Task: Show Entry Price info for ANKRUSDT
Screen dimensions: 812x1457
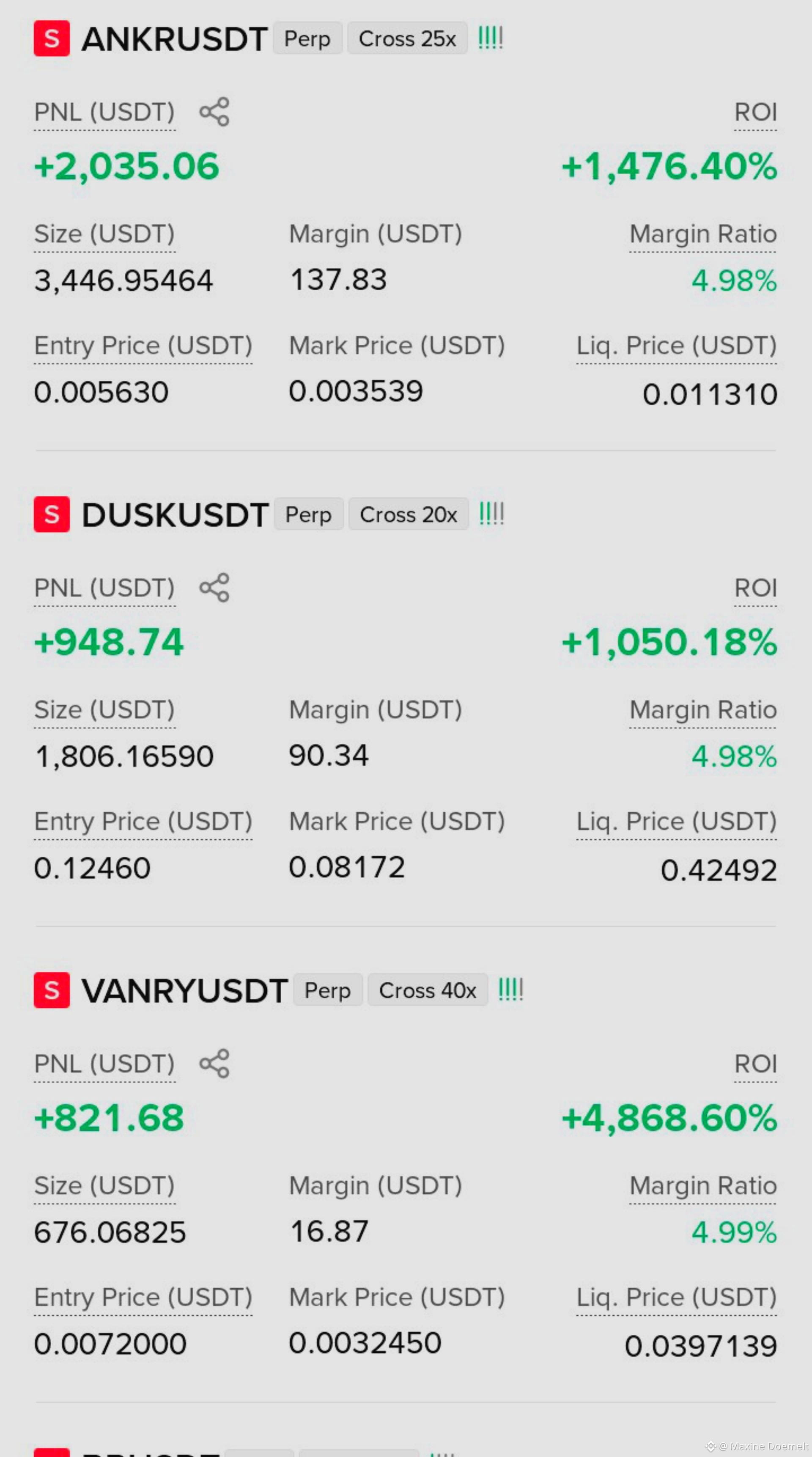Action: tap(143, 346)
